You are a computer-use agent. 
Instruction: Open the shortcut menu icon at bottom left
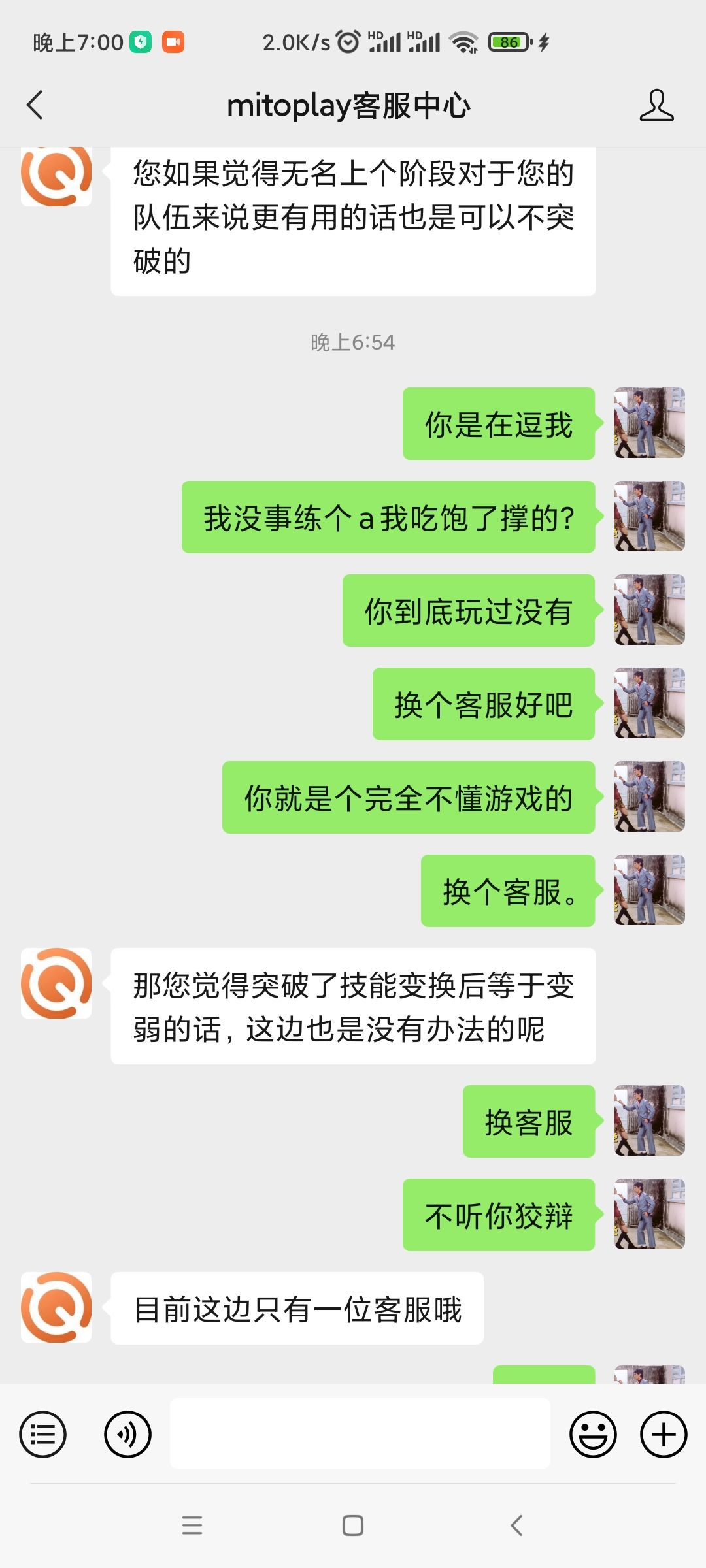click(42, 1434)
